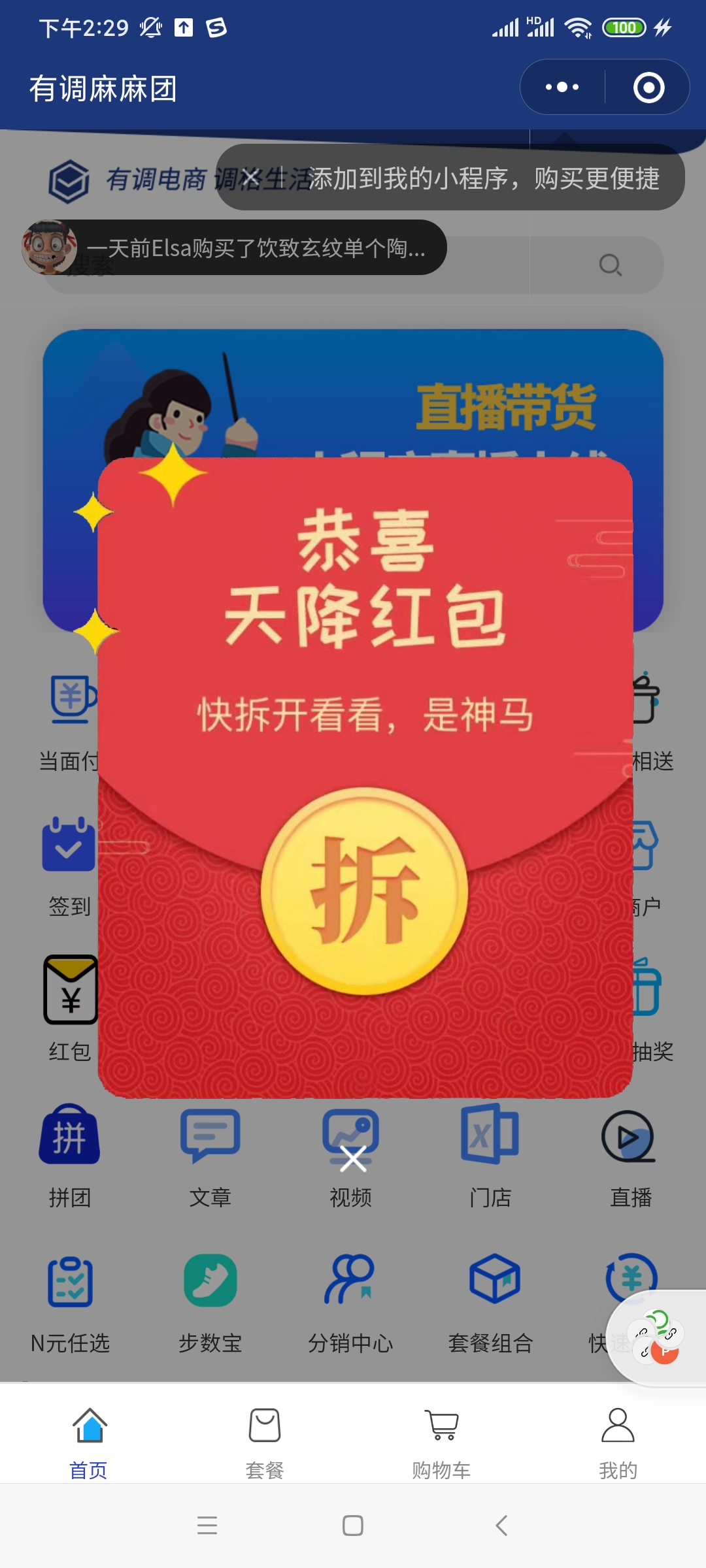The image size is (706, 1568).
Task: Open the mini program more menu
Action: tap(562, 87)
